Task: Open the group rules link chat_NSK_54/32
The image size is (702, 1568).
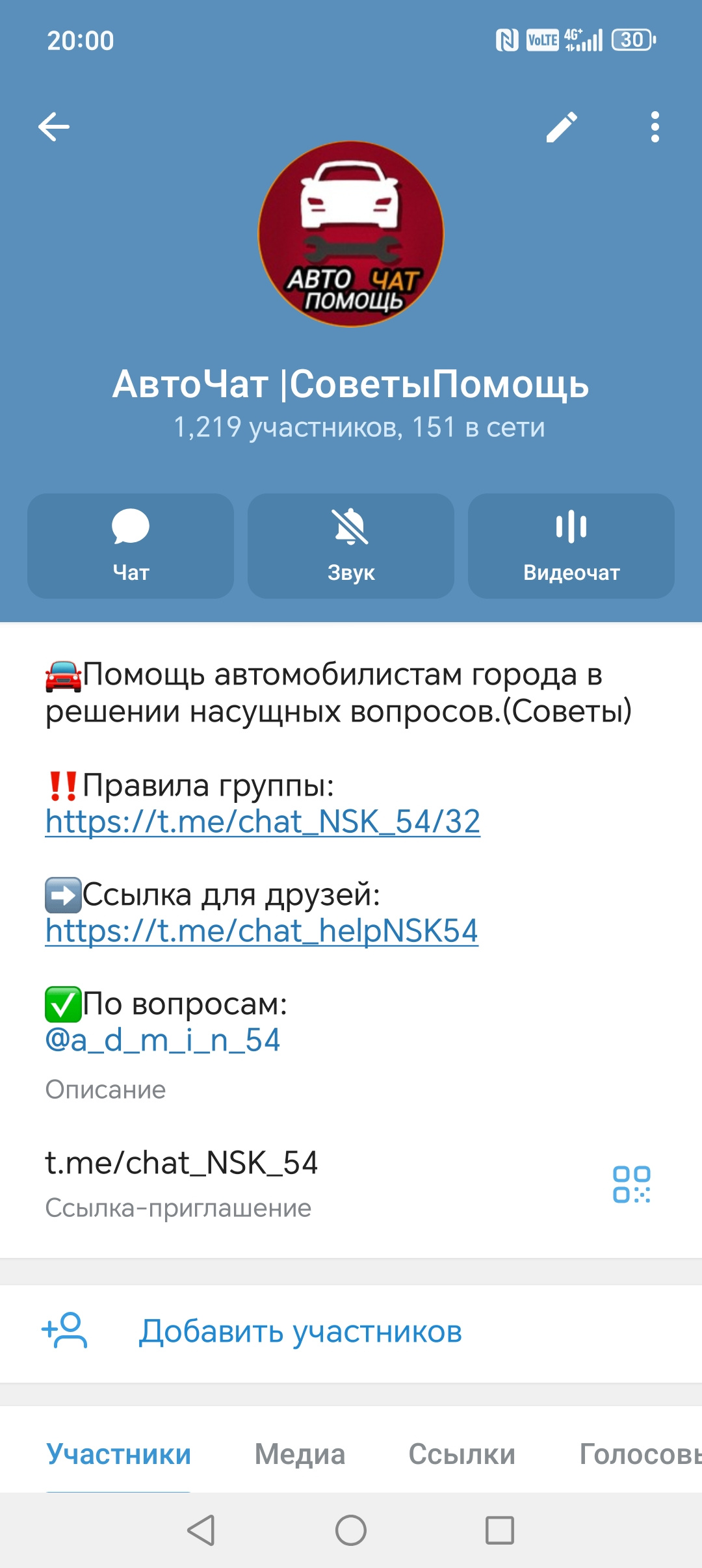Action: [x=263, y=822]
